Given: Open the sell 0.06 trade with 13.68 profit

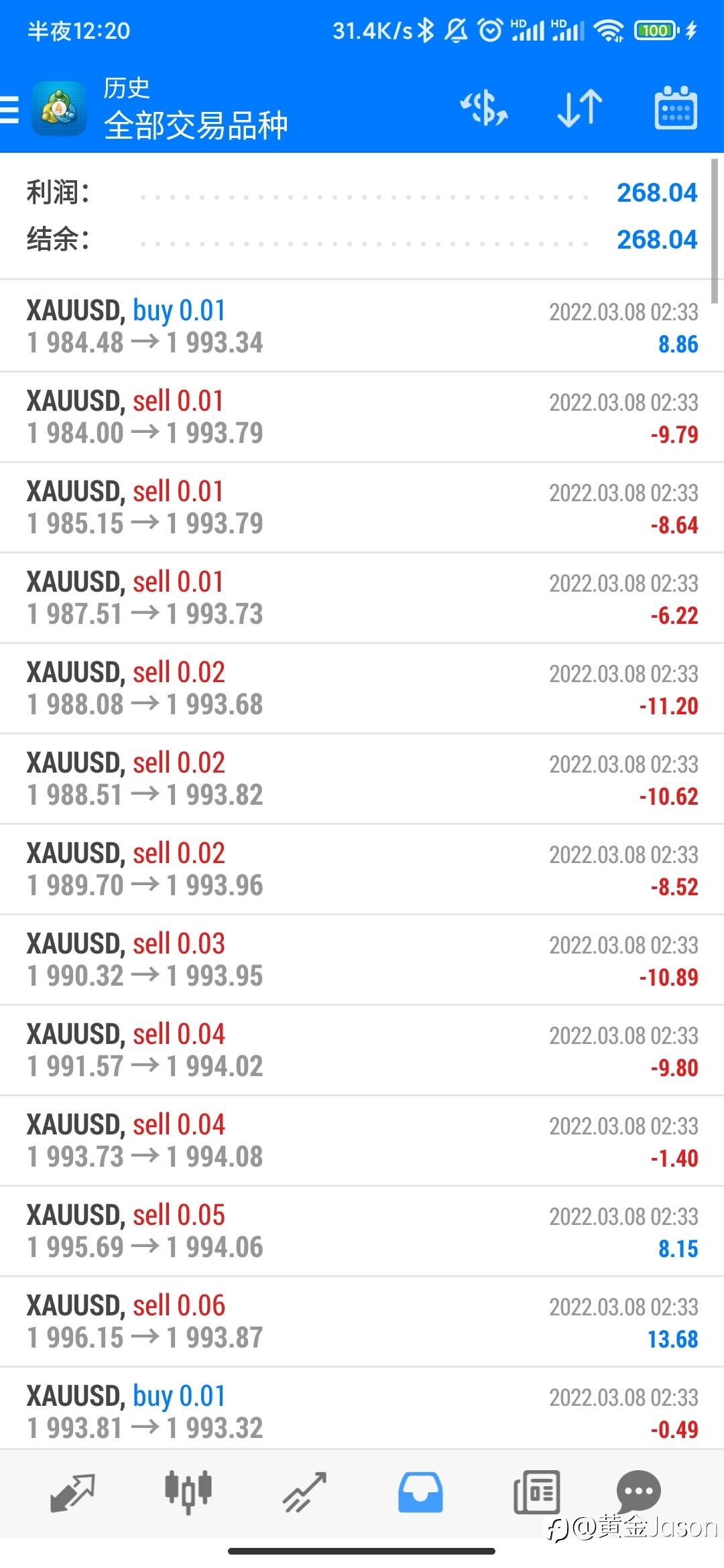Looking at the screenshot, I should [x=362, y=1321].
